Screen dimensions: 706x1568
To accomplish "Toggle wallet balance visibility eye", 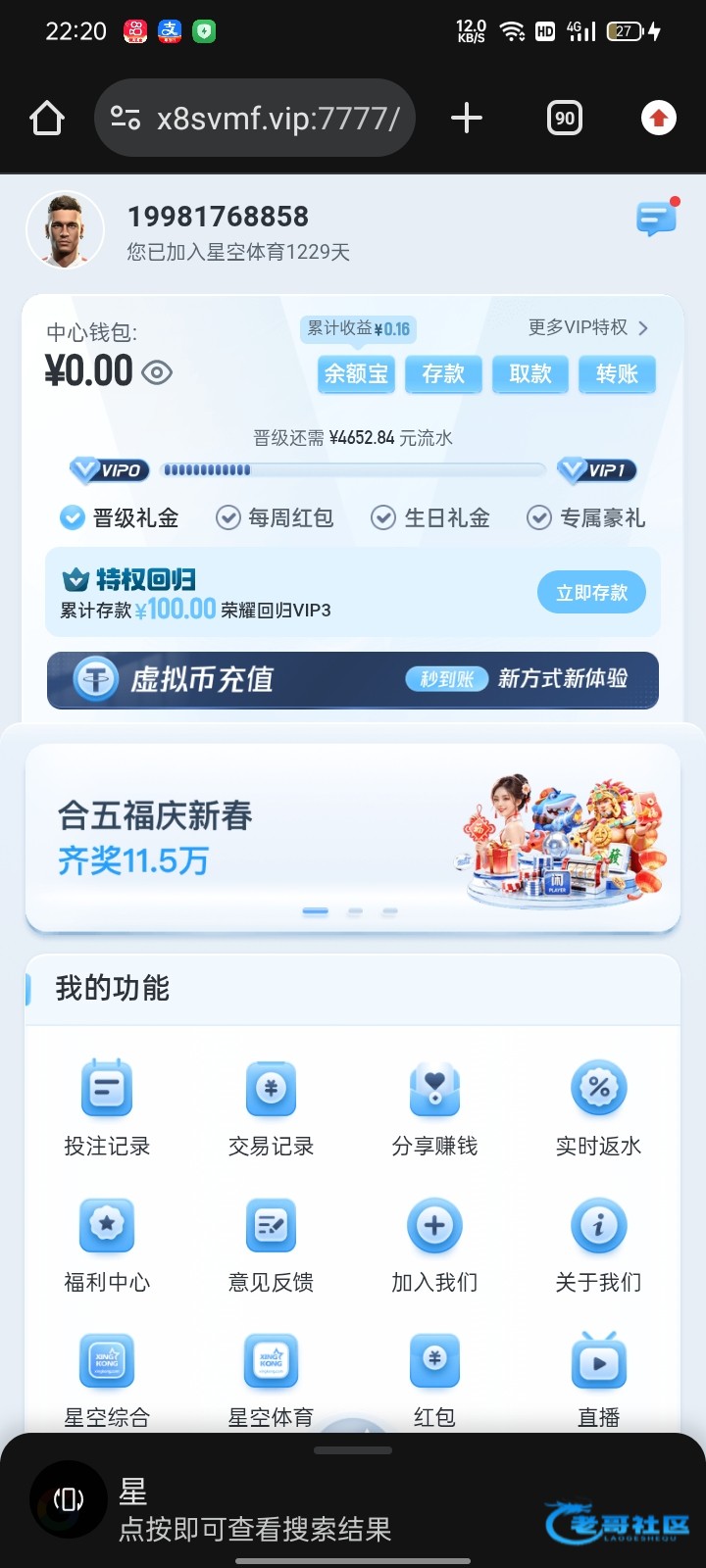I will 157,372.
